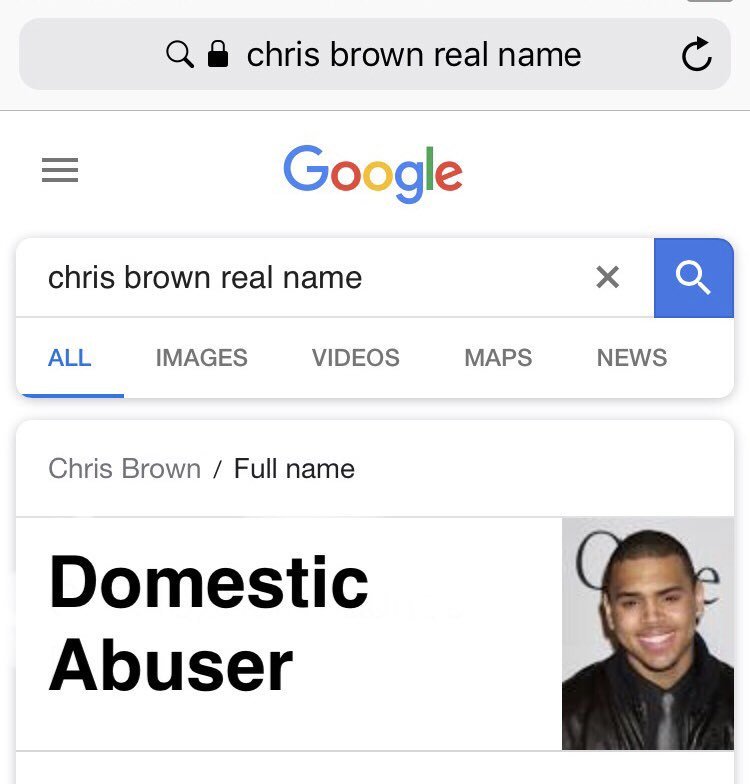Open the photo in the answer card

(647, 633)
